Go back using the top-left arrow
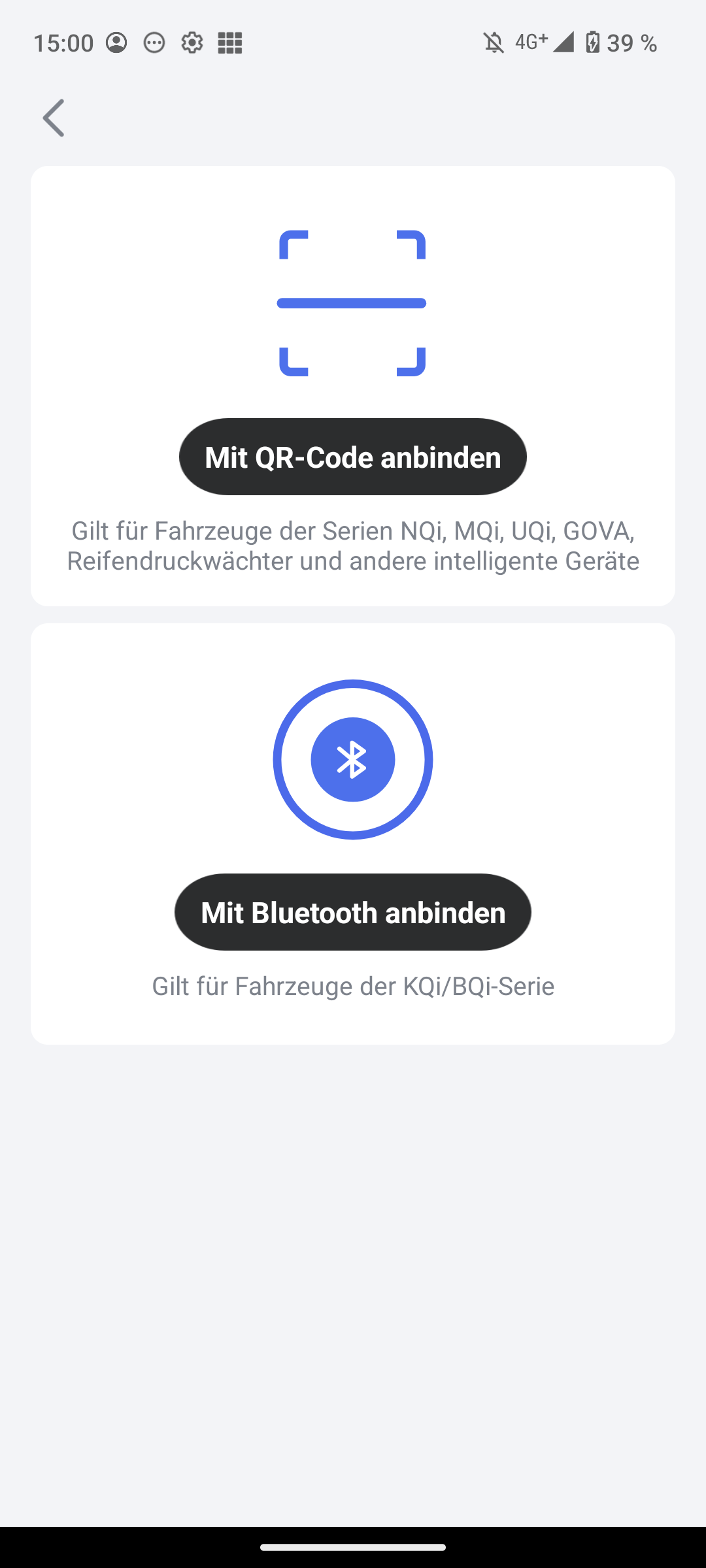Screen dimensions: 706x1568 [54, 118]
